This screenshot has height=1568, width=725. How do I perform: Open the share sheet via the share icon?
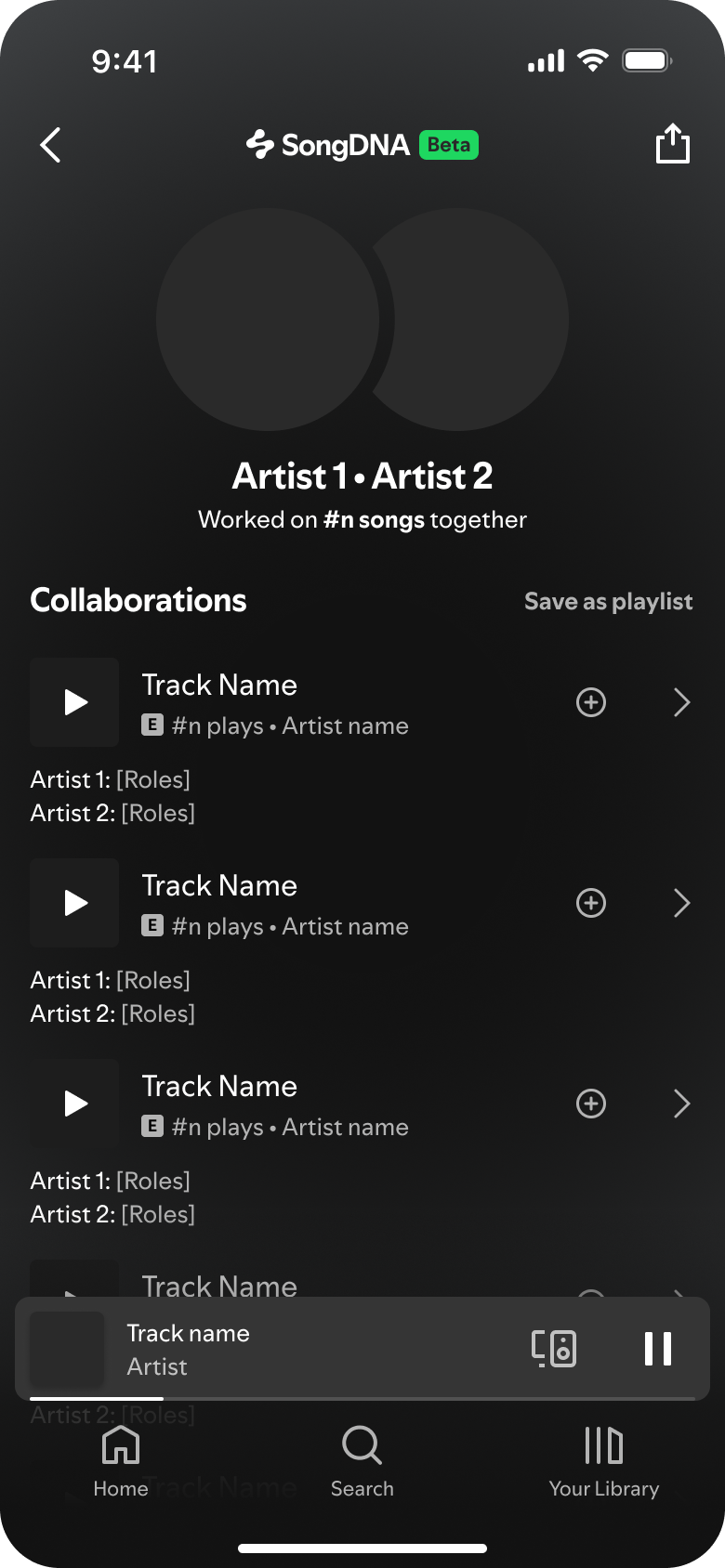pyautogui.click(x=672, y=144)
